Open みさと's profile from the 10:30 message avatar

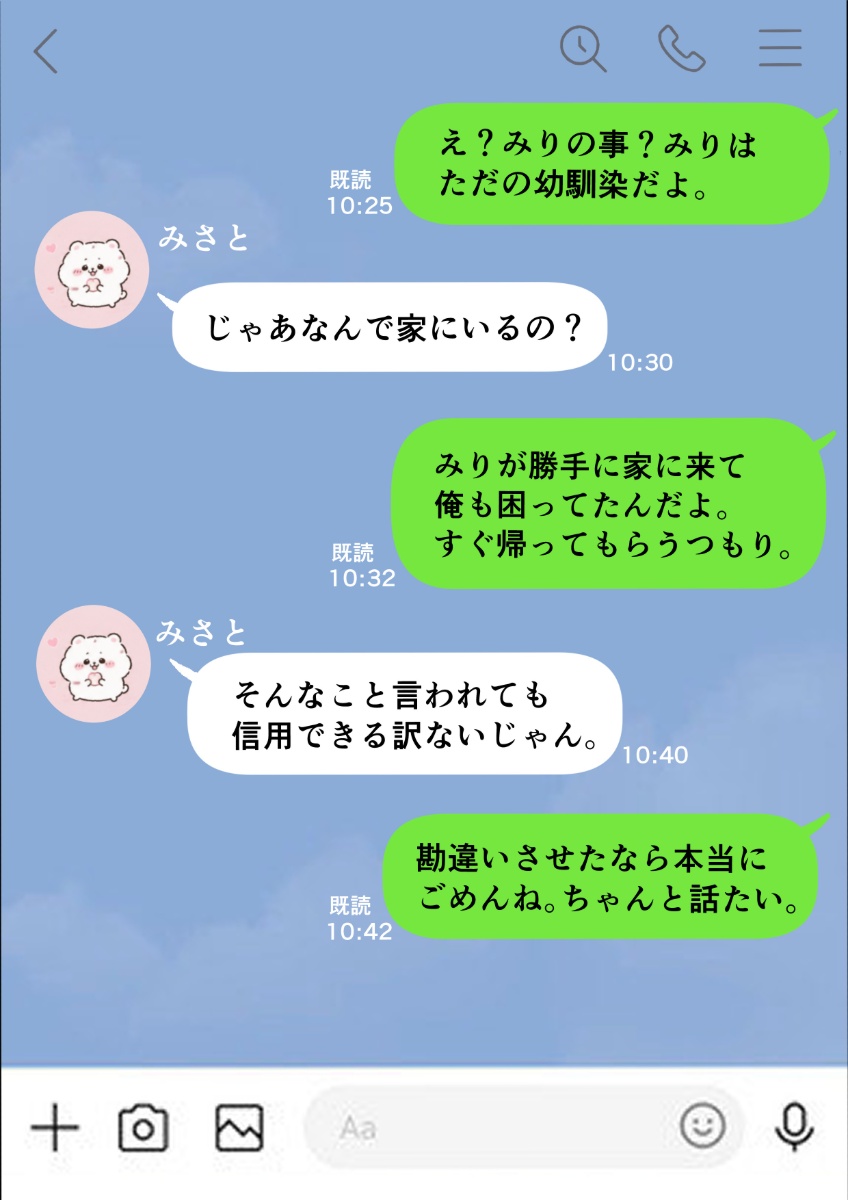[x=92, y=268]
